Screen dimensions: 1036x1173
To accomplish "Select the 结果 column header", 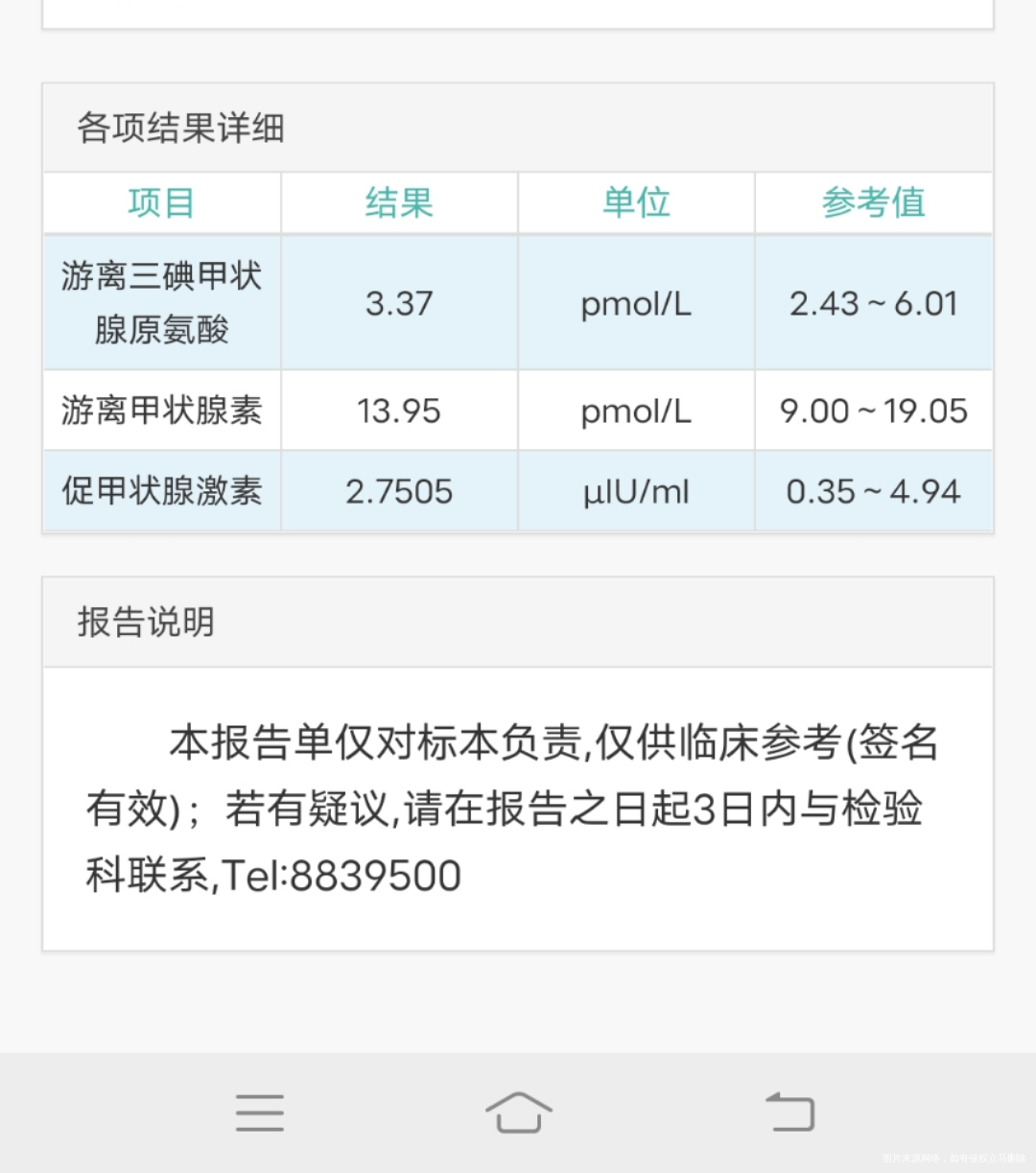I will 399,202.
